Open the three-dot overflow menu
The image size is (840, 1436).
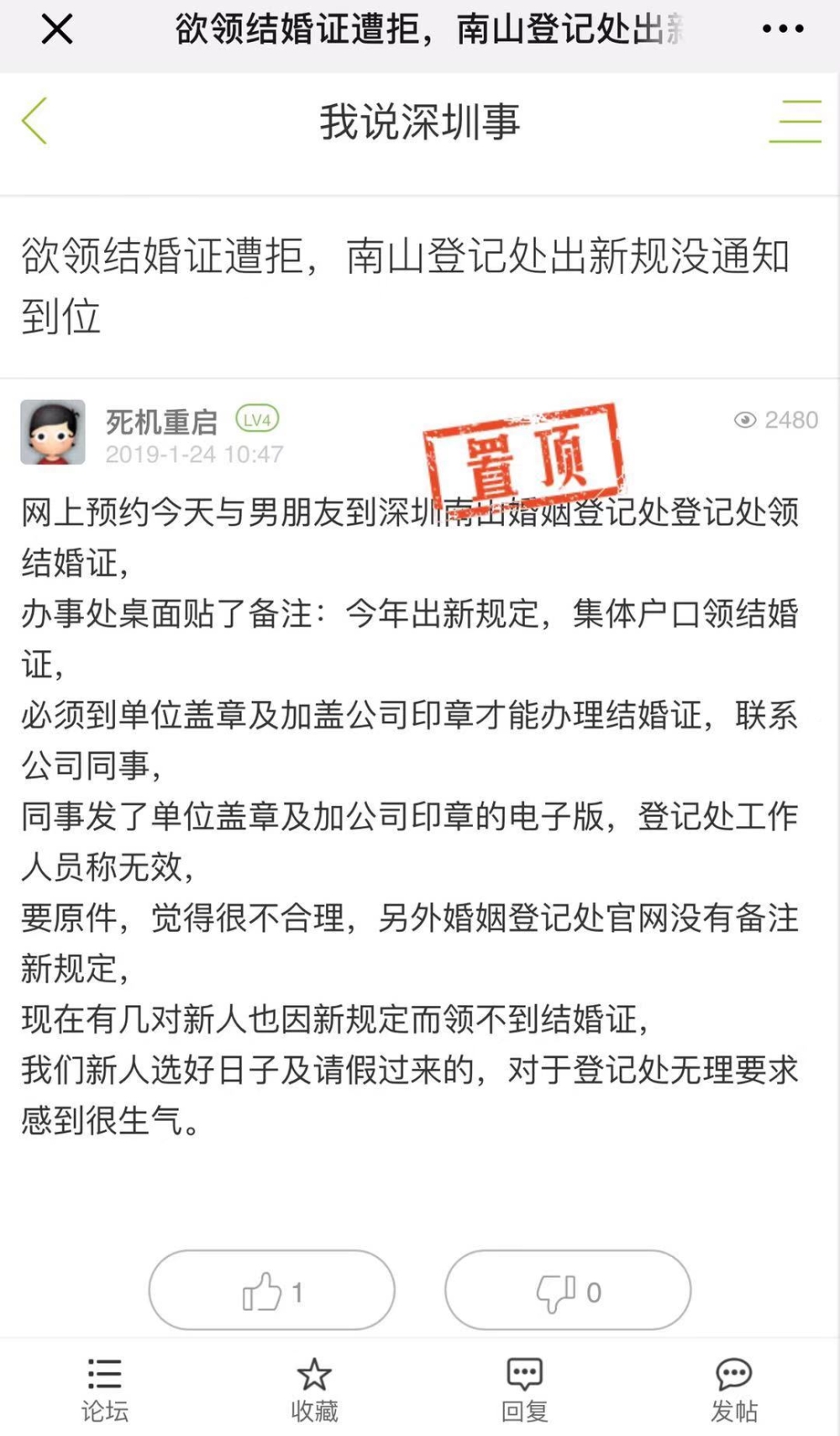(783, 29)
